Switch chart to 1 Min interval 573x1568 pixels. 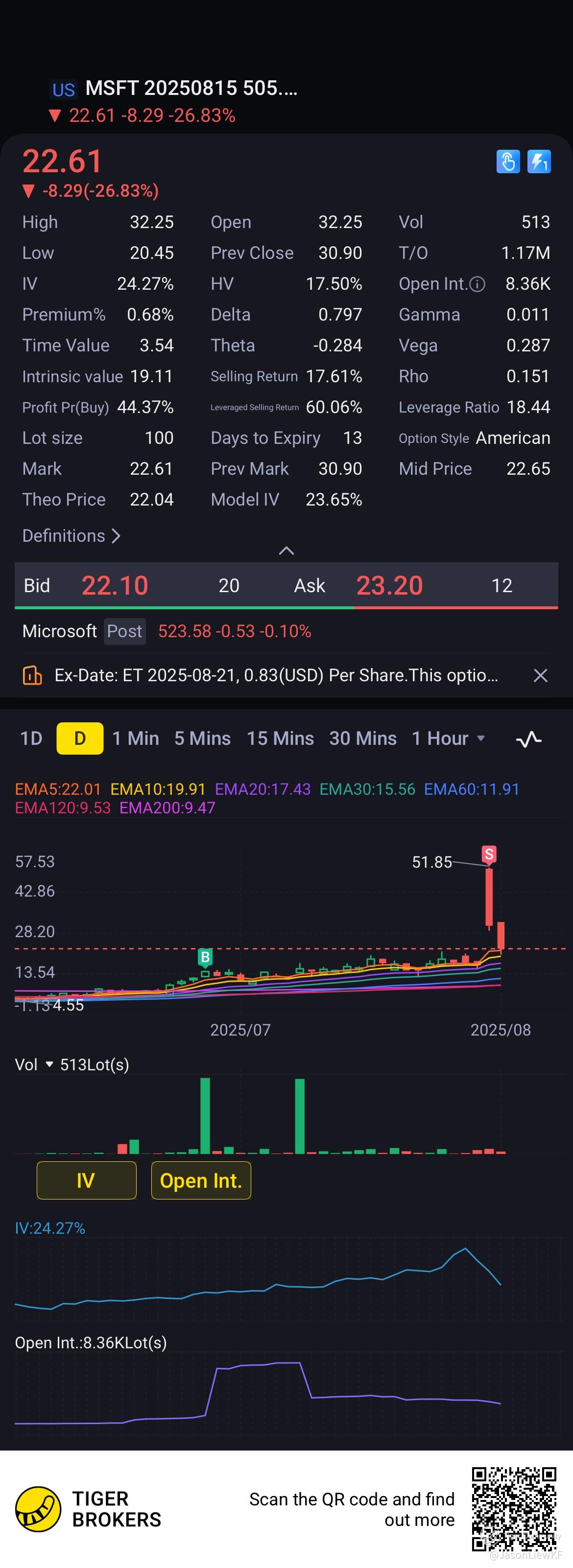[135, 738]
